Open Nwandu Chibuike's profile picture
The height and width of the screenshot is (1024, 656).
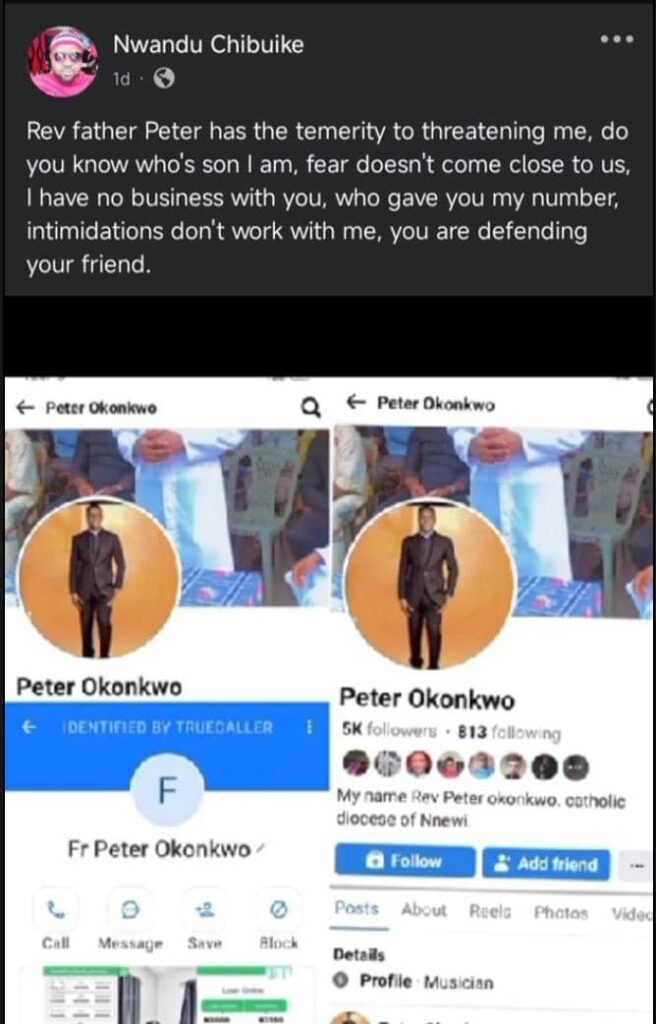pos(63,60)
